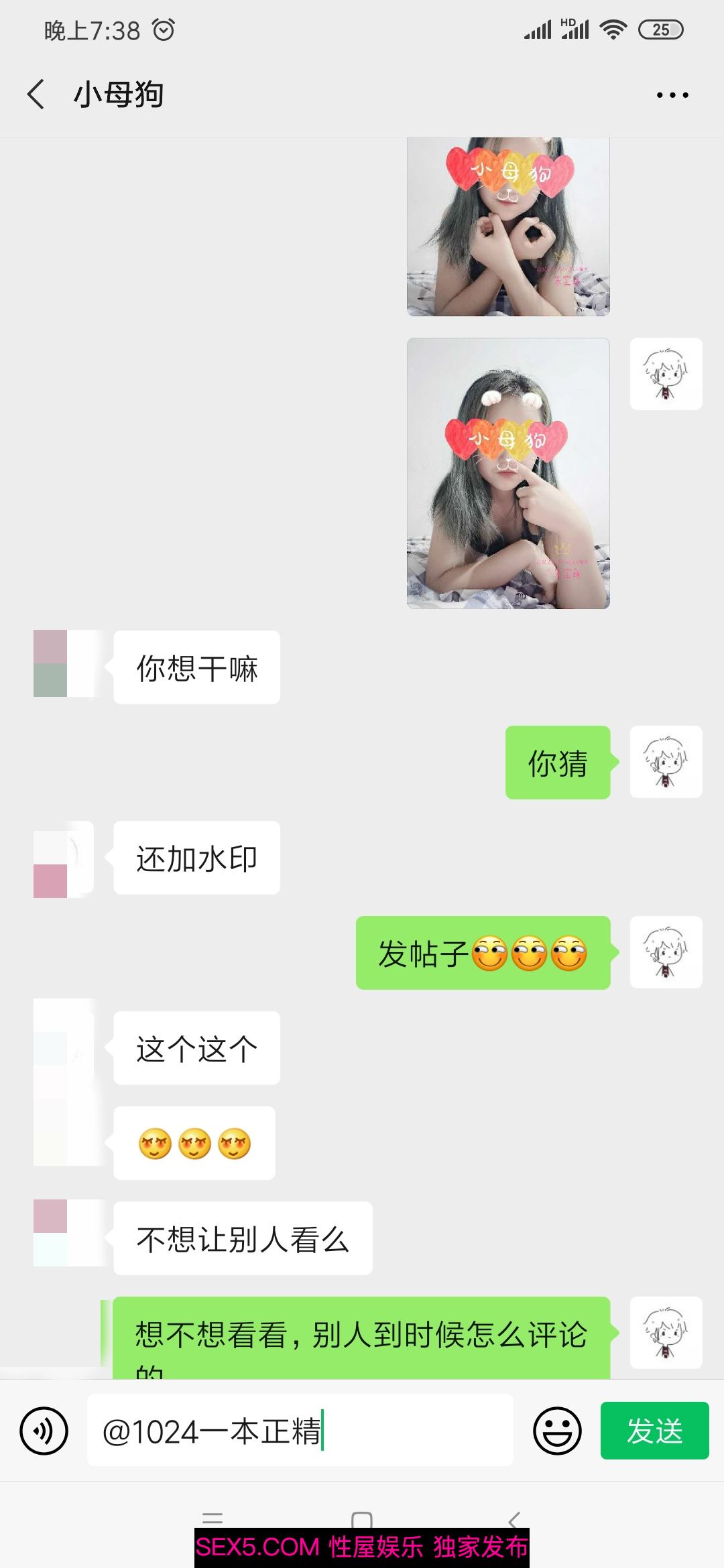Go back from the chat
The height and width of the screenshot is (1568, 724).
37,94
